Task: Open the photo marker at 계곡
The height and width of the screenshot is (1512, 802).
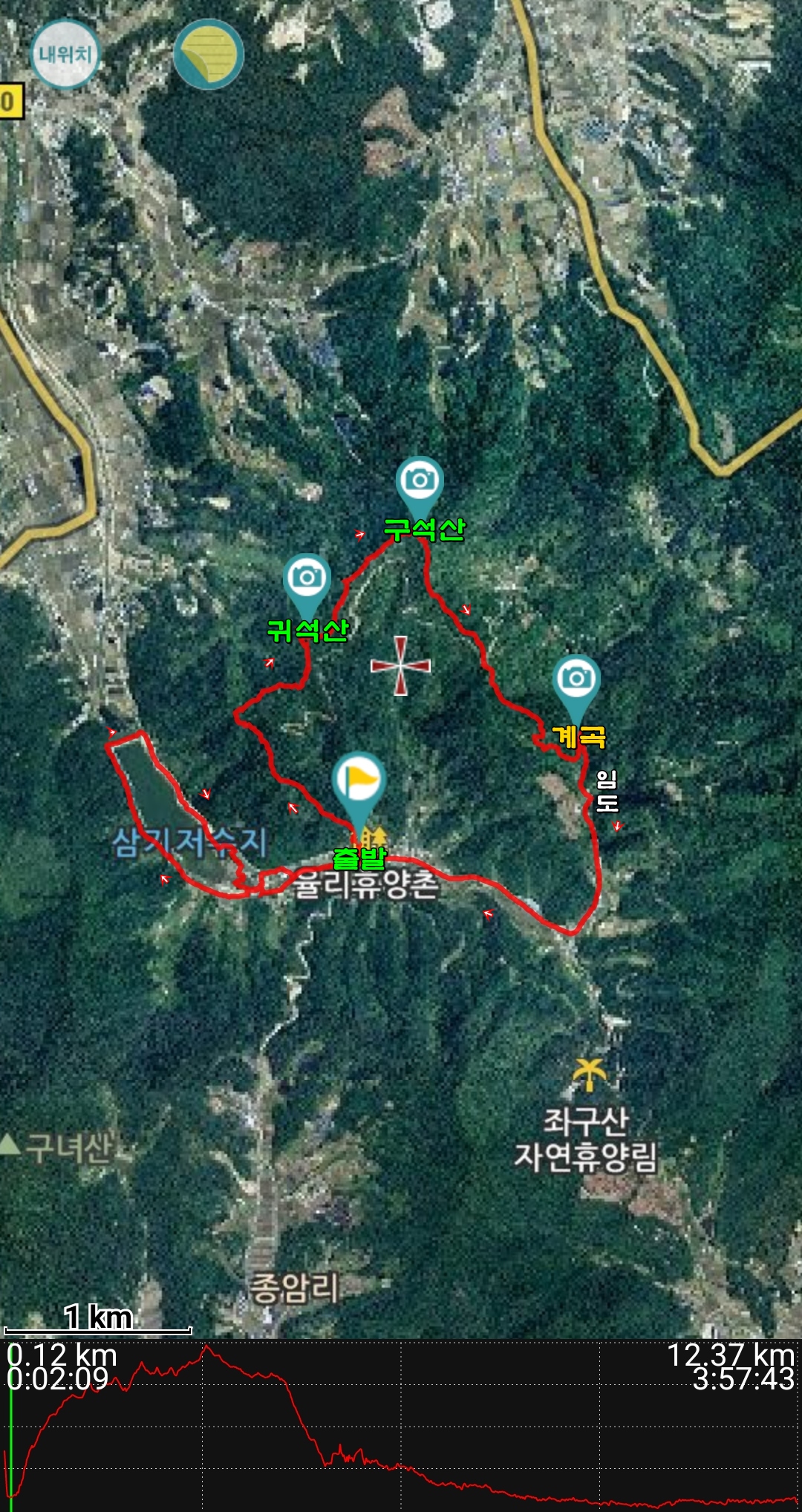Action: (577, 678)
